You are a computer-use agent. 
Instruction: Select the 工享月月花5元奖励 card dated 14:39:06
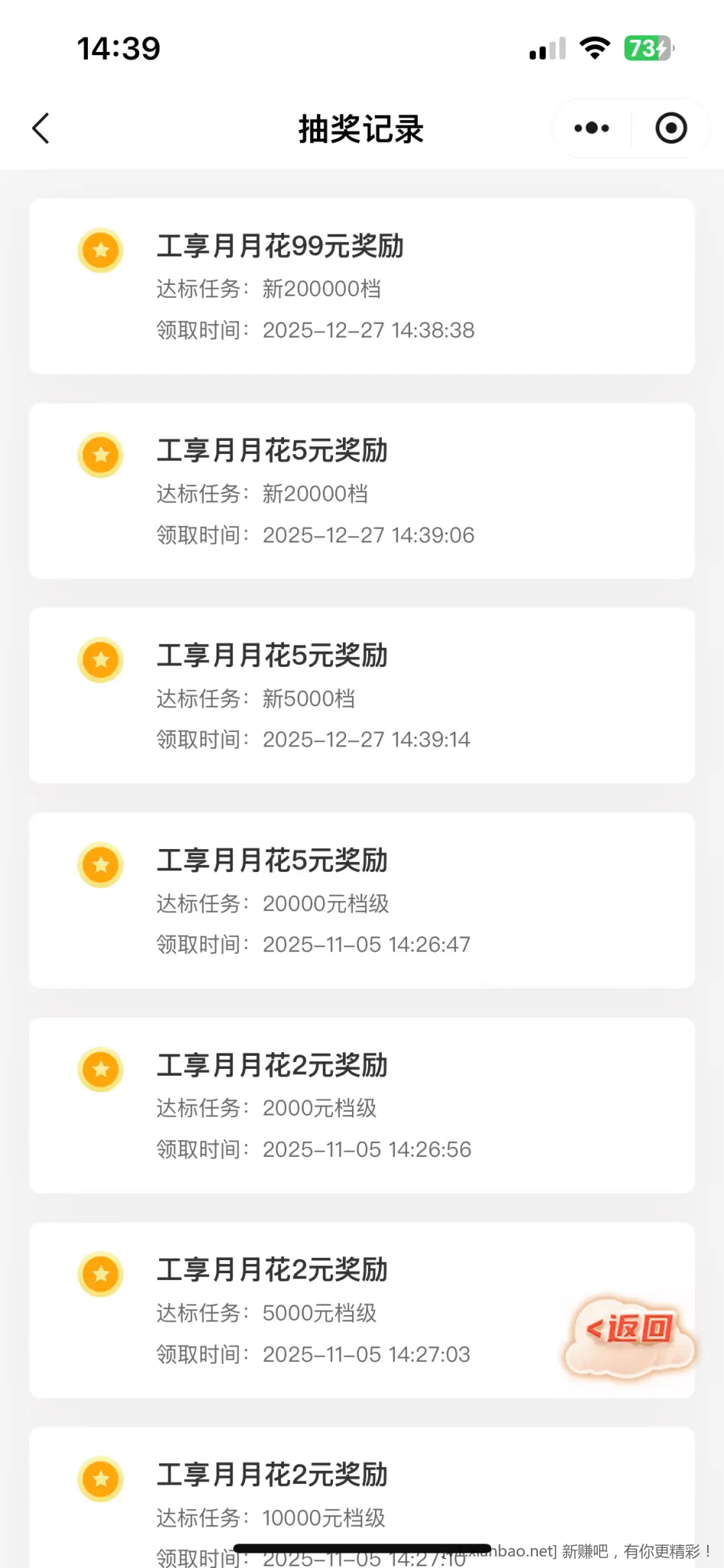[361, 492]
